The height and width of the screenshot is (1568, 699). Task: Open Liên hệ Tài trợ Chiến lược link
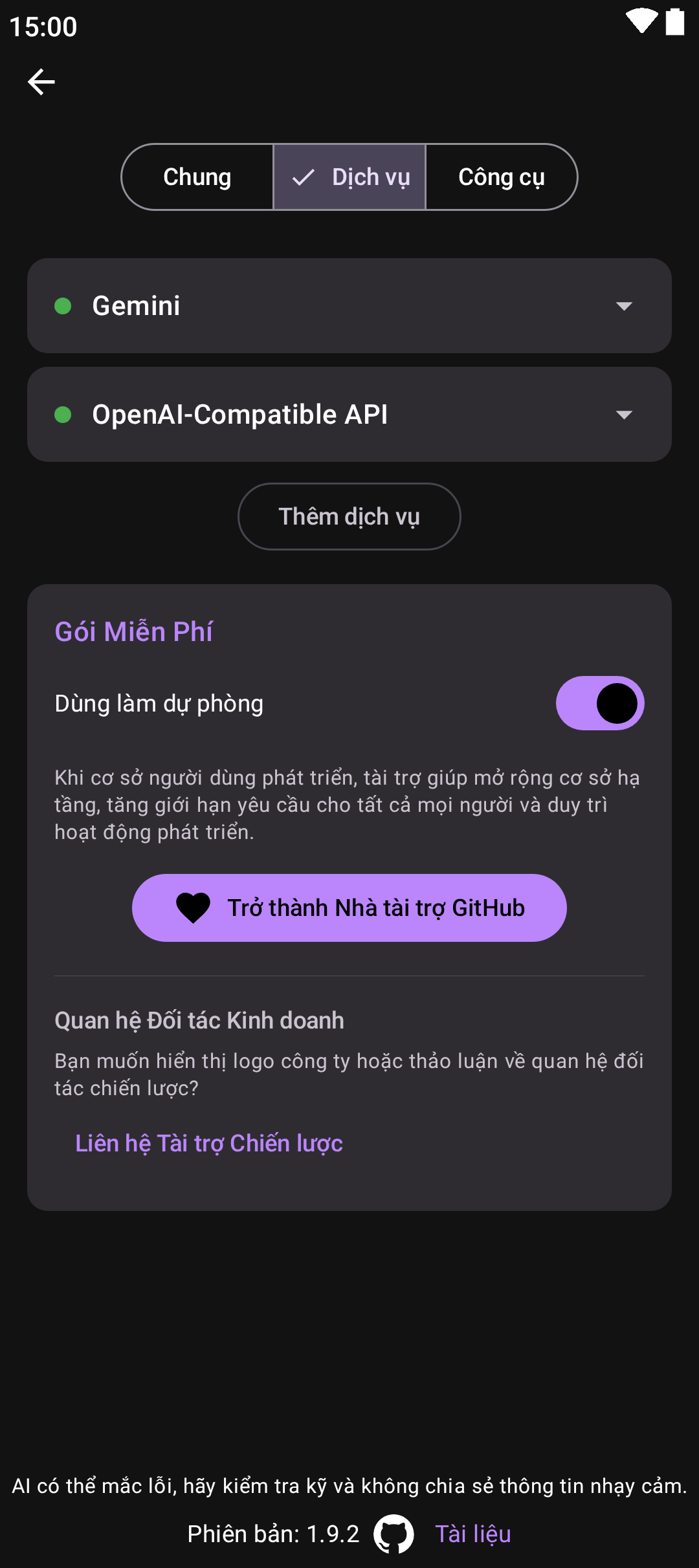pyautogui.click(x=209, y=1144)
